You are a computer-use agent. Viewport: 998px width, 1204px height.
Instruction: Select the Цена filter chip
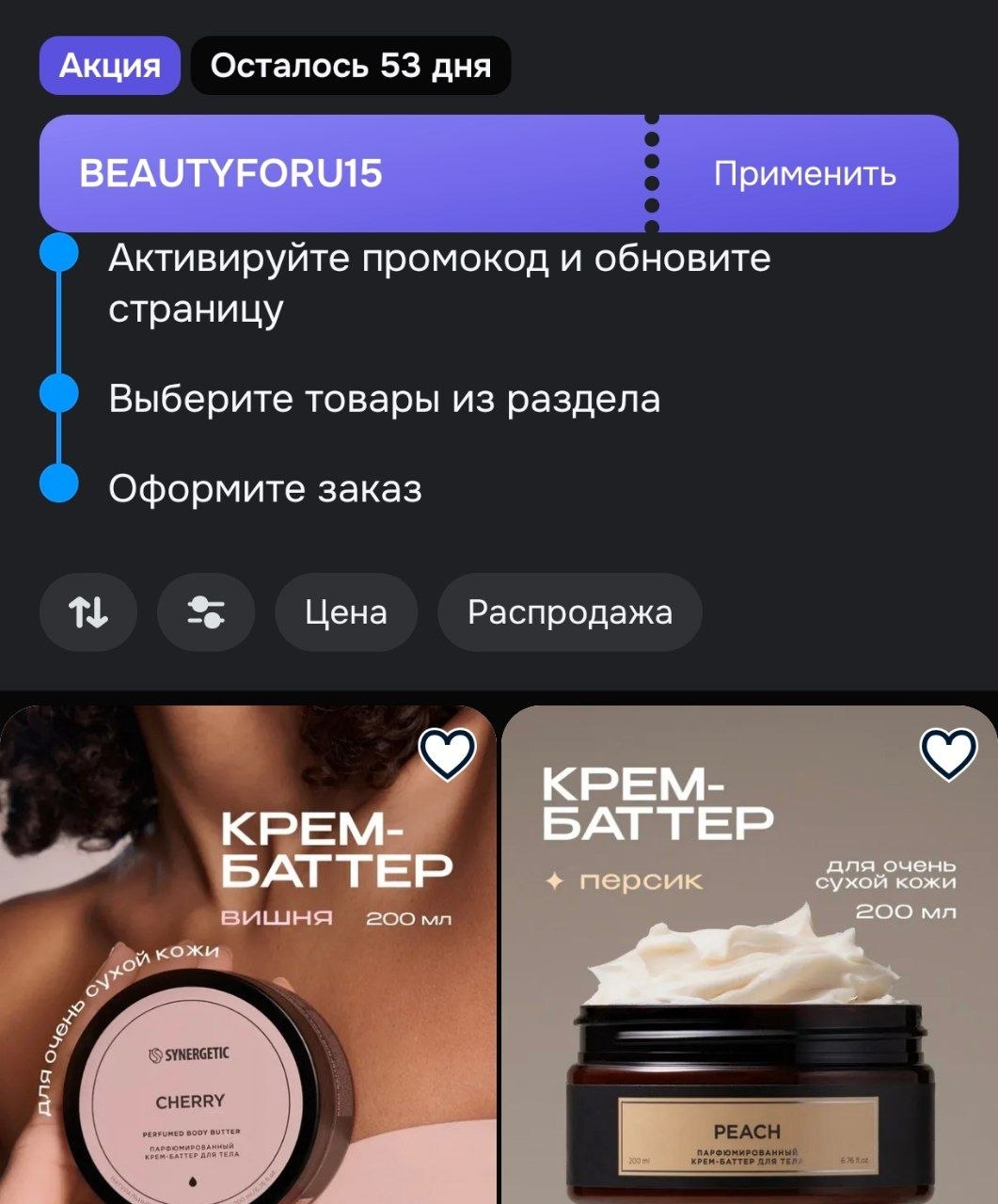345,612
